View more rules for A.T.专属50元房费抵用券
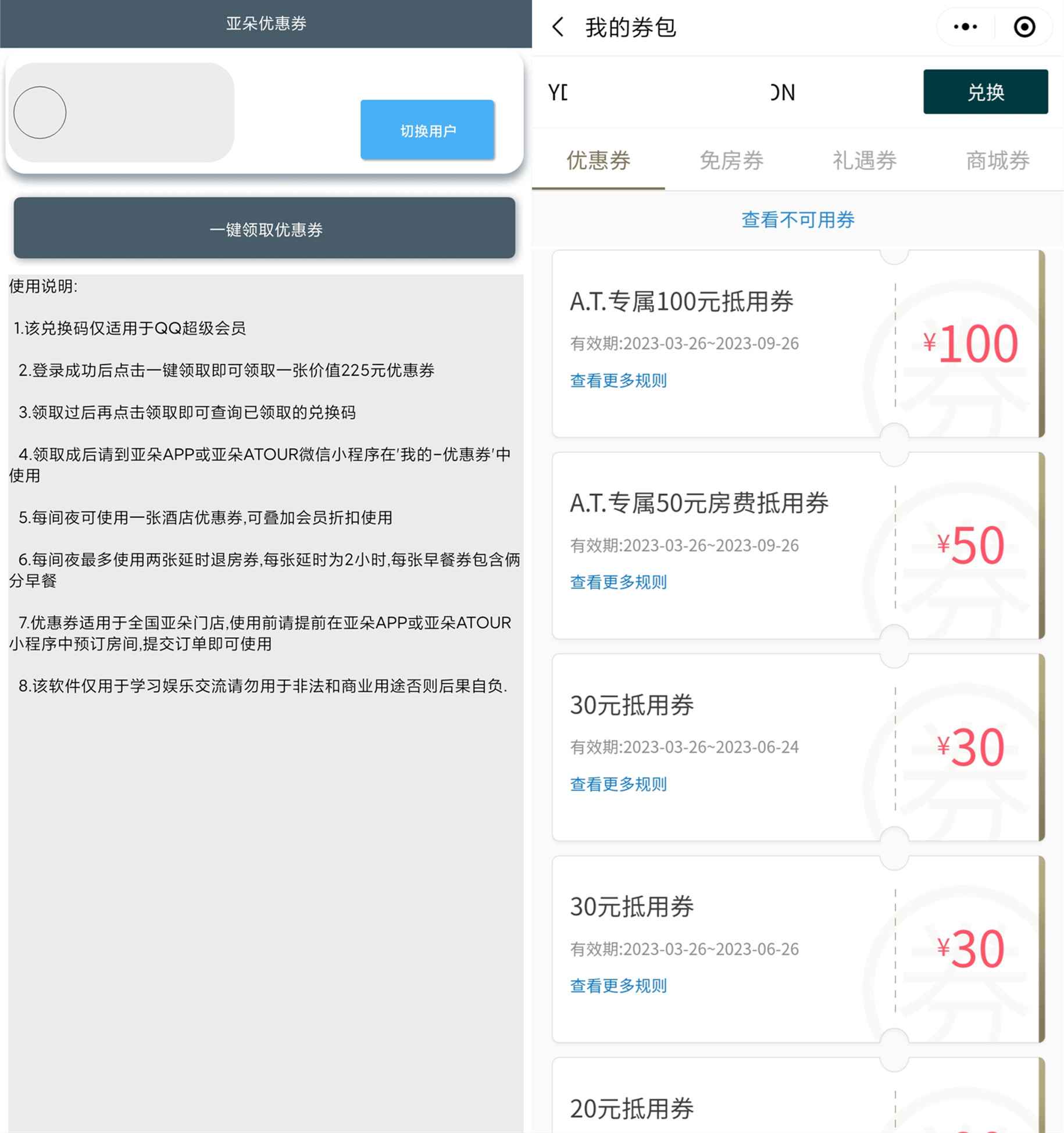 point(618,582)
